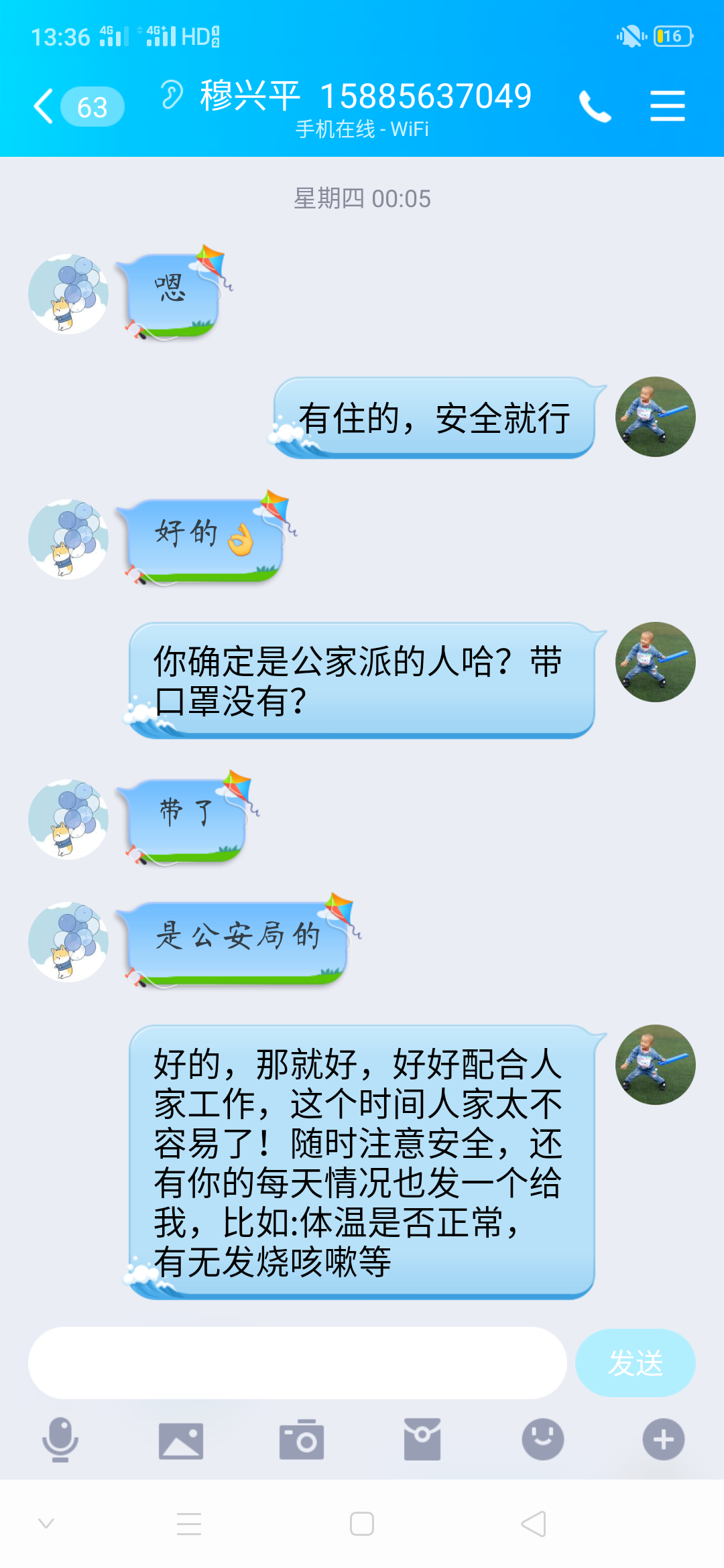
Task: Expand more options with plus icon
Action: pos(664,1439)
